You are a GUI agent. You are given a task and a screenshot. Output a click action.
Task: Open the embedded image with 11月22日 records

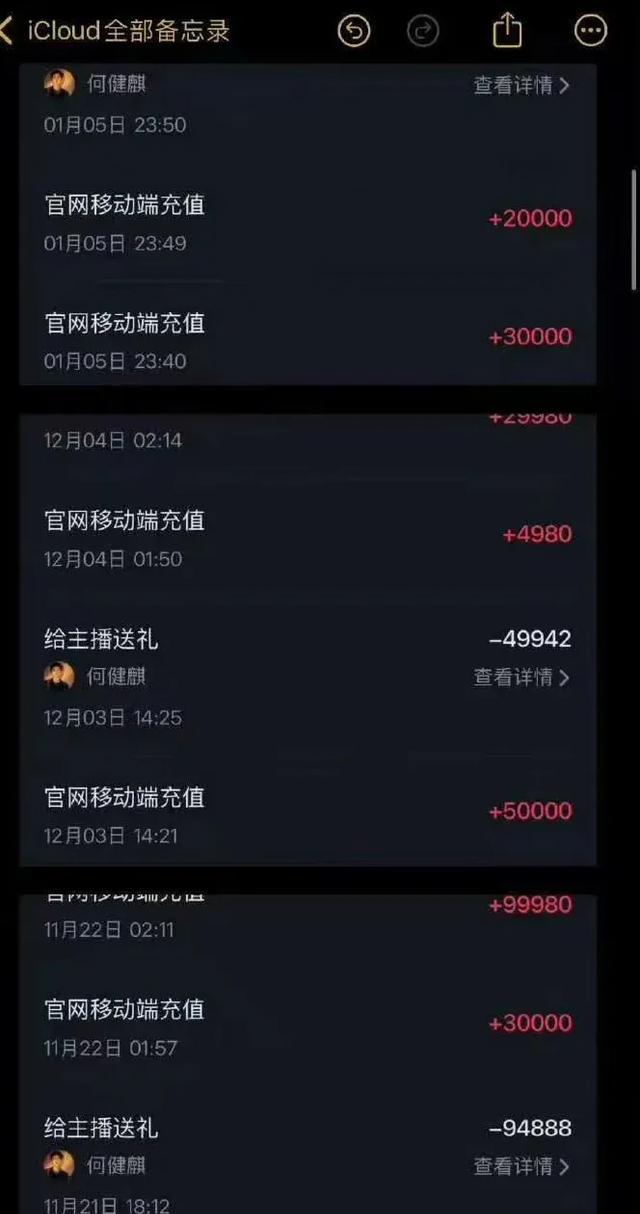point(308,1054)
